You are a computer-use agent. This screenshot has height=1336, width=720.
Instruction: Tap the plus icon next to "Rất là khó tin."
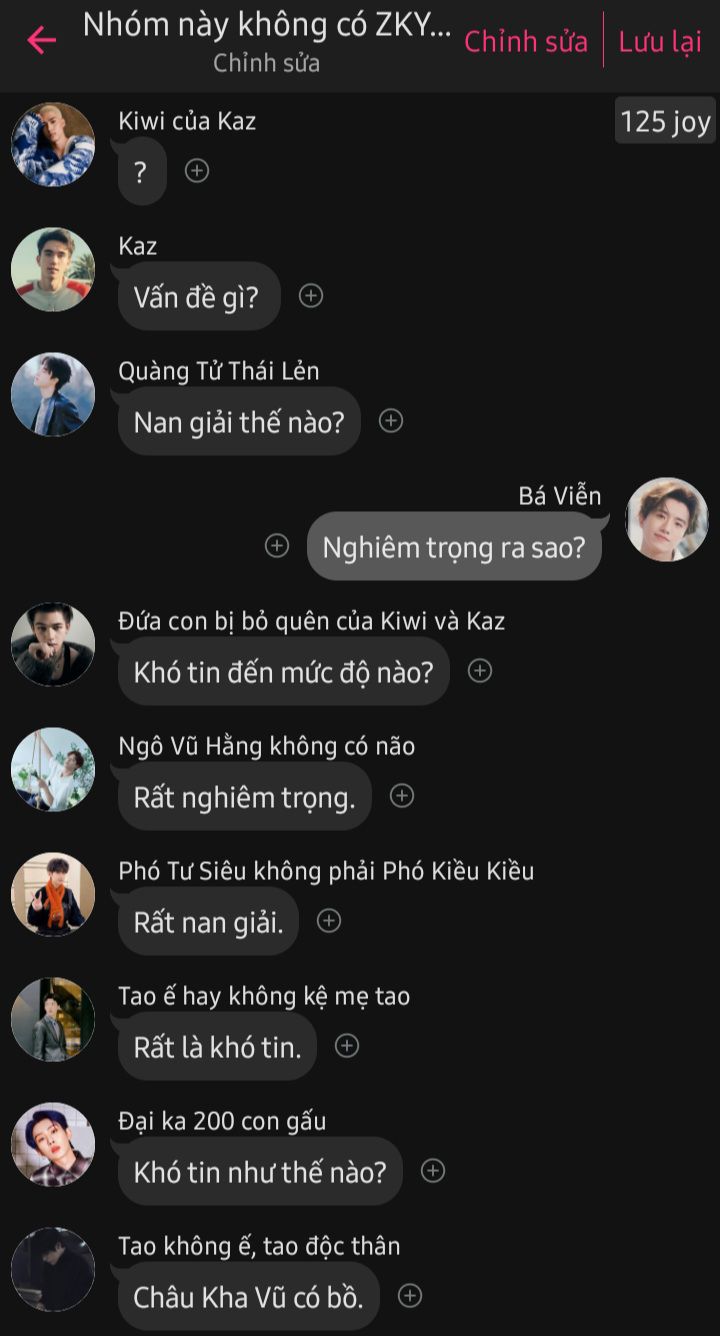tap(347, 1046)
